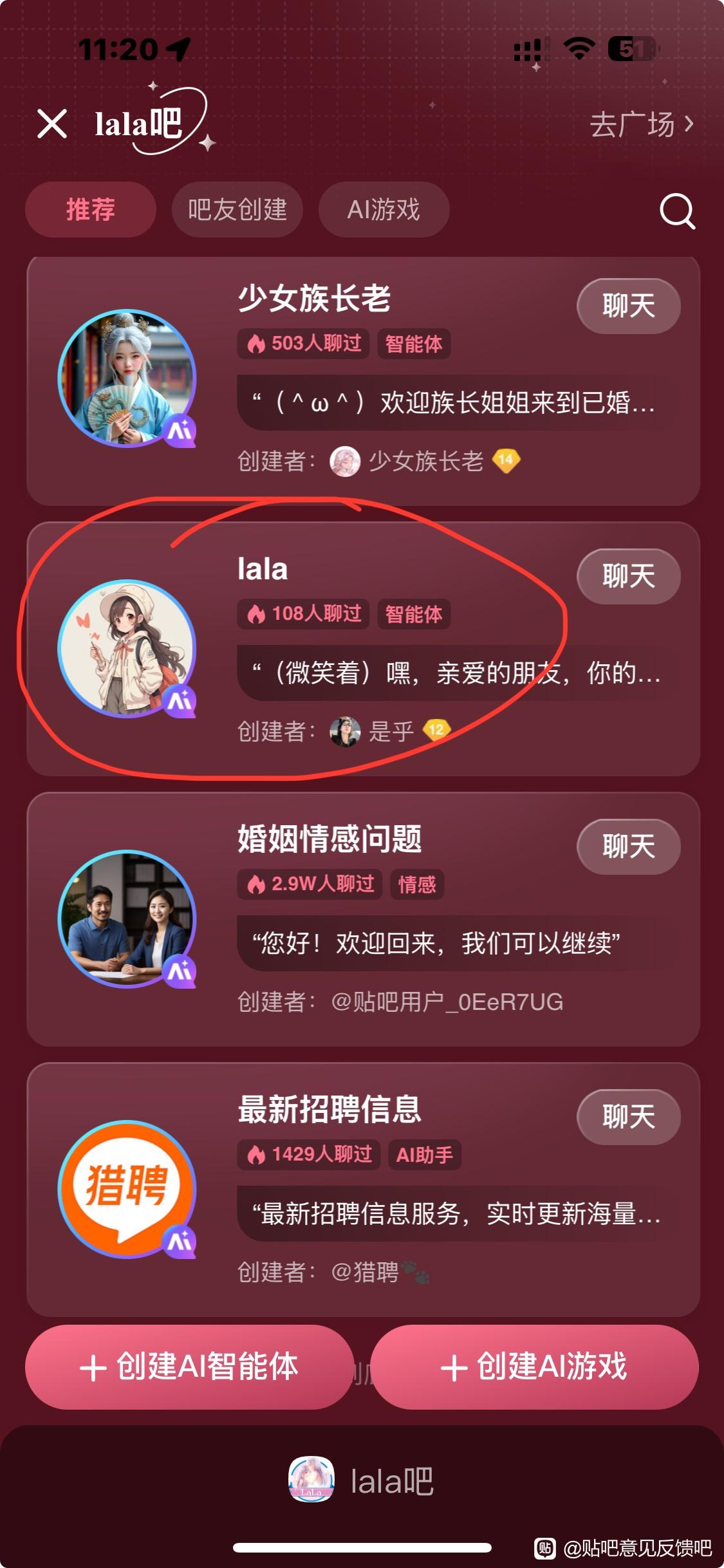Close the lala吧 page with X
The height and width of the screenshot is (1568, 724).
pos(52,124)
